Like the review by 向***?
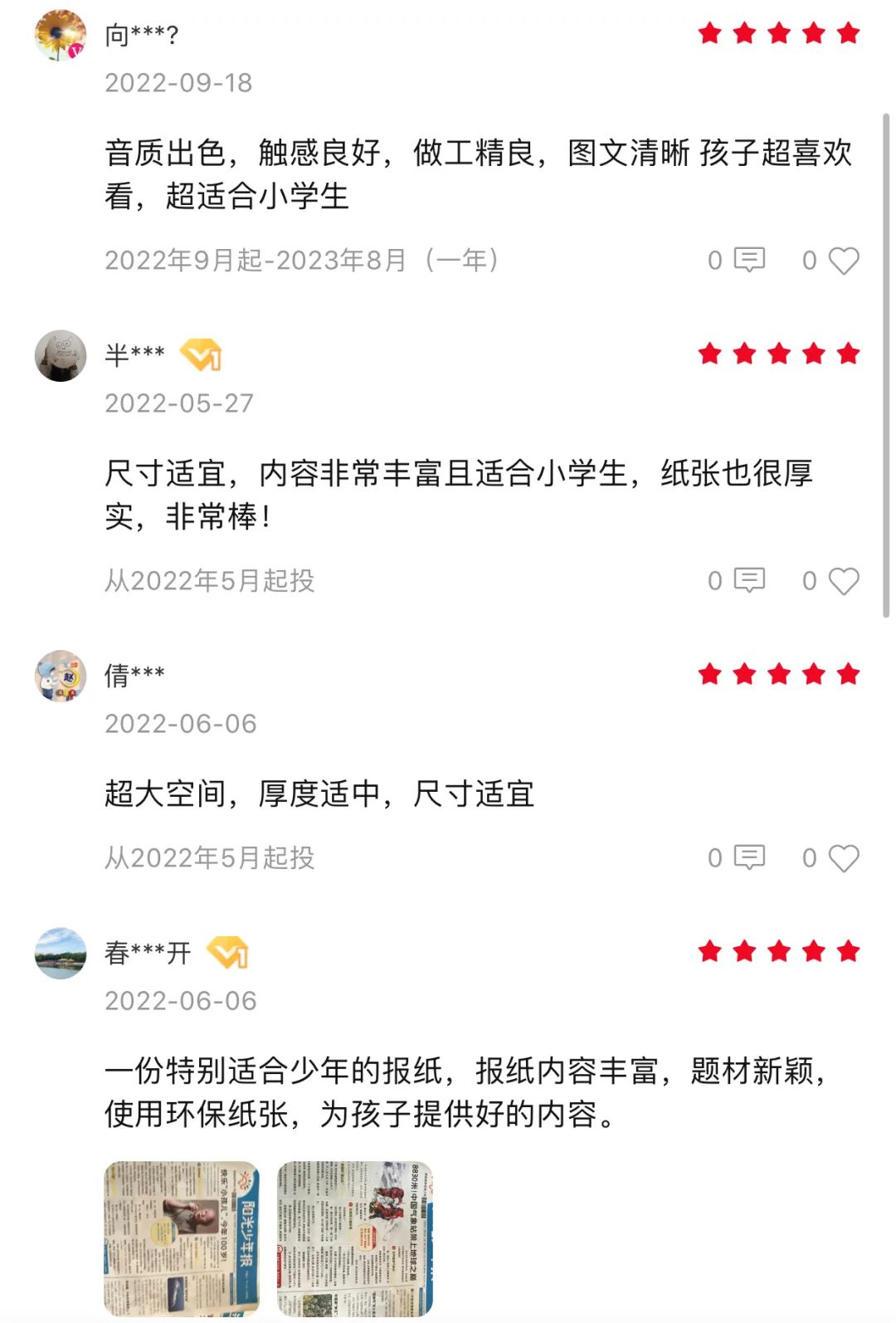The image size is (896, 1323). tap(843, 261)
